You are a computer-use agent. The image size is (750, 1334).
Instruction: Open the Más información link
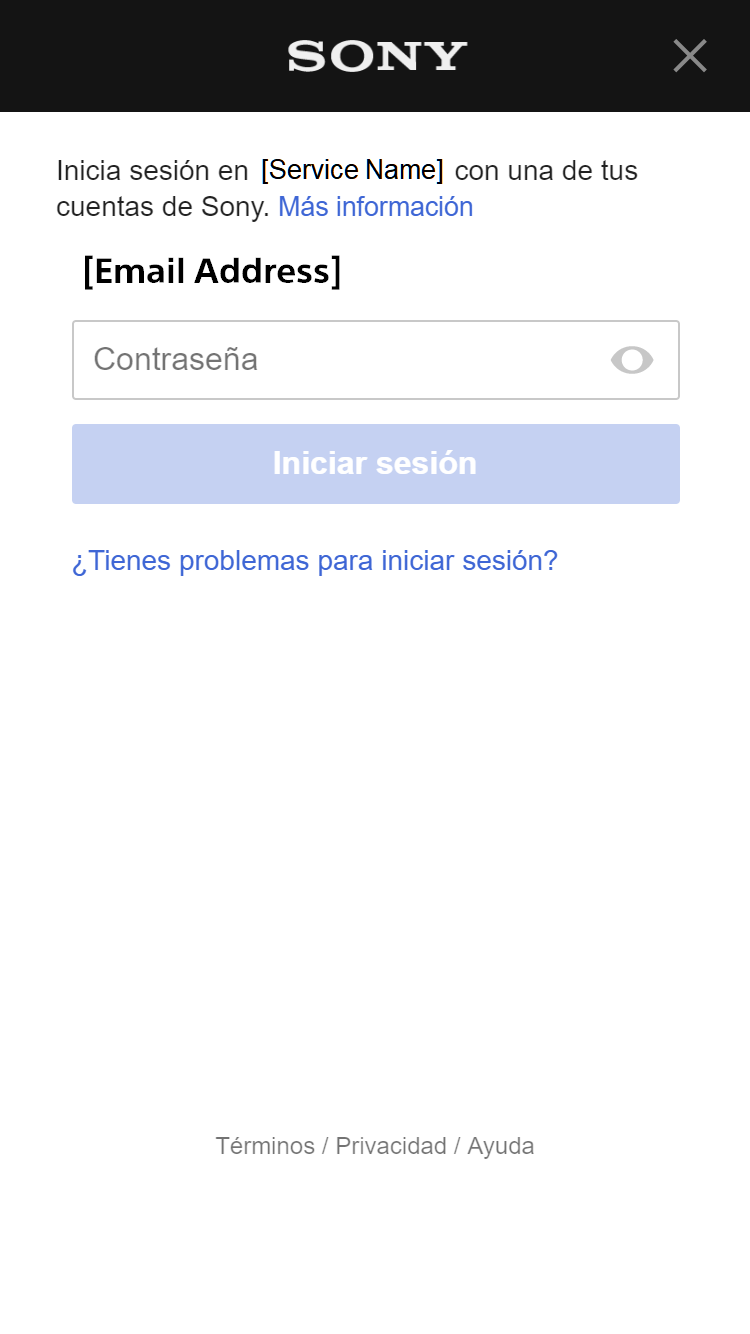coord(375,207)
